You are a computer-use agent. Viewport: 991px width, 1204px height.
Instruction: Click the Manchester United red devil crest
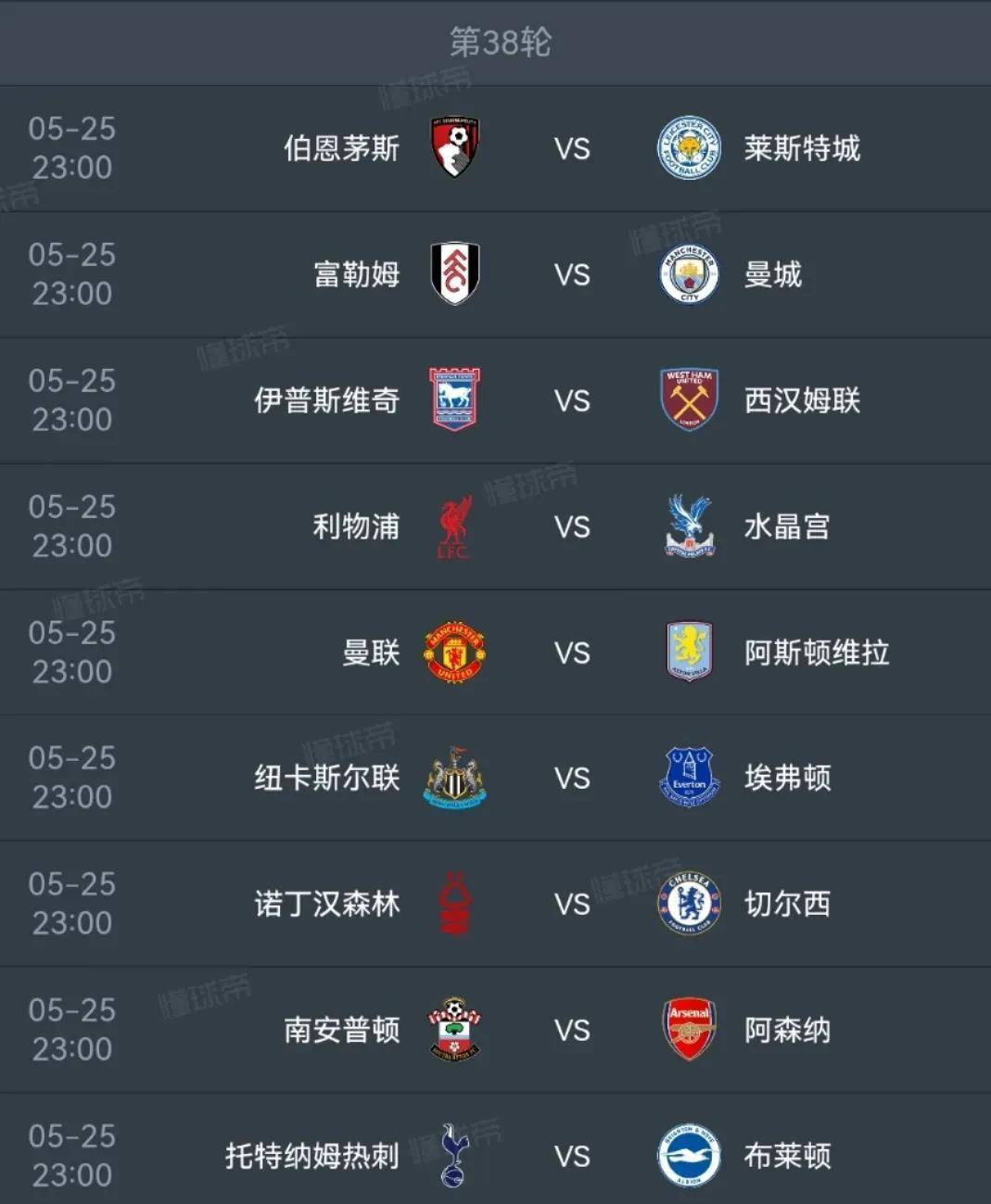point(454,652)
